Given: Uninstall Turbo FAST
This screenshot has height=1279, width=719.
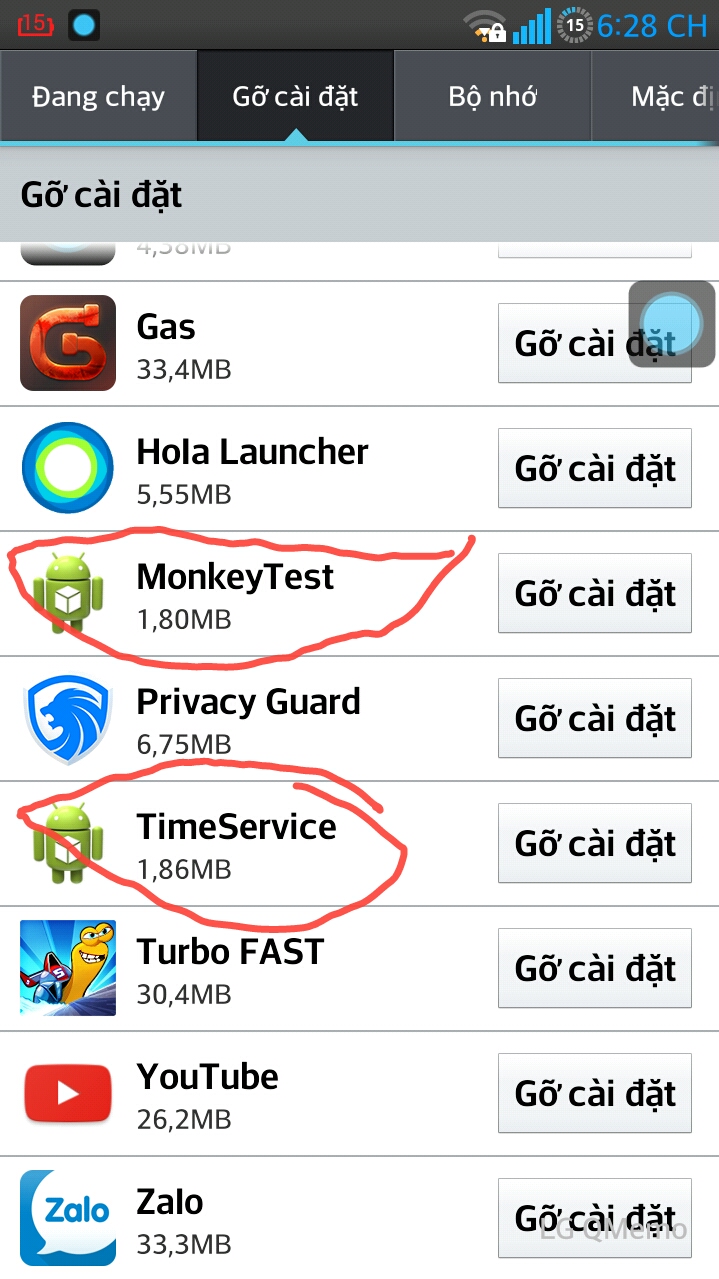Looking at the screenshot, I should coord(594,968).
